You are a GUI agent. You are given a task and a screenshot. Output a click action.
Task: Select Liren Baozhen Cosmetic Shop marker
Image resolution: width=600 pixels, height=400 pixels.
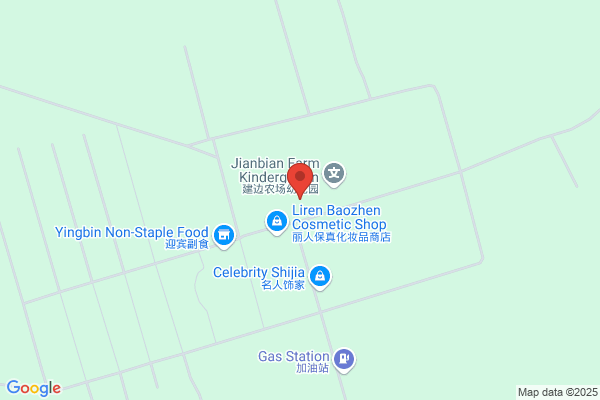click(275, 221)
